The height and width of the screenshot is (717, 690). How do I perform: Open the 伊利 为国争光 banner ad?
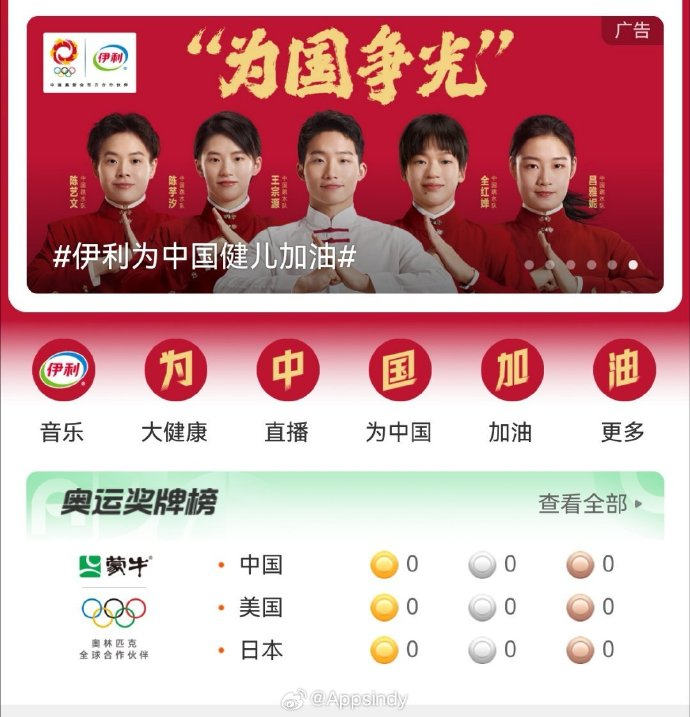[345, 160]
